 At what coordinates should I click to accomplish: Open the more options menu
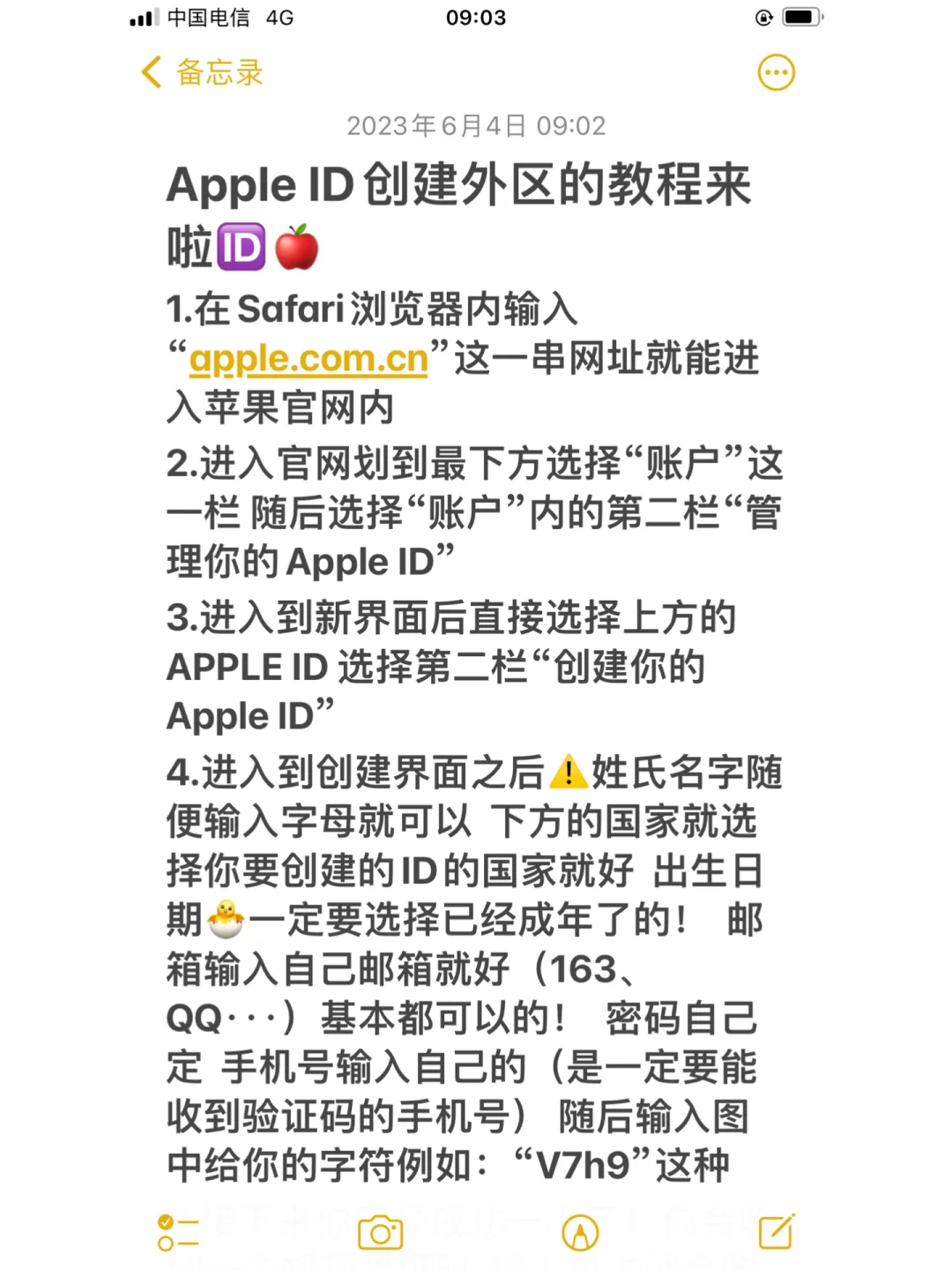point(776,72)
